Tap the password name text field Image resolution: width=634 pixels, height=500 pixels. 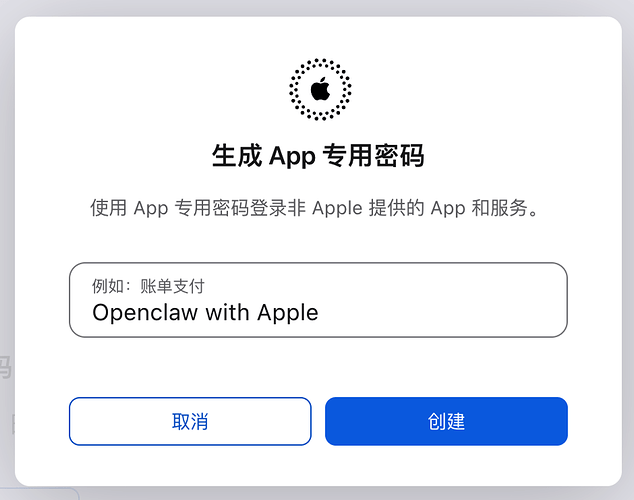pyautogui.click(x=318, y=301)
